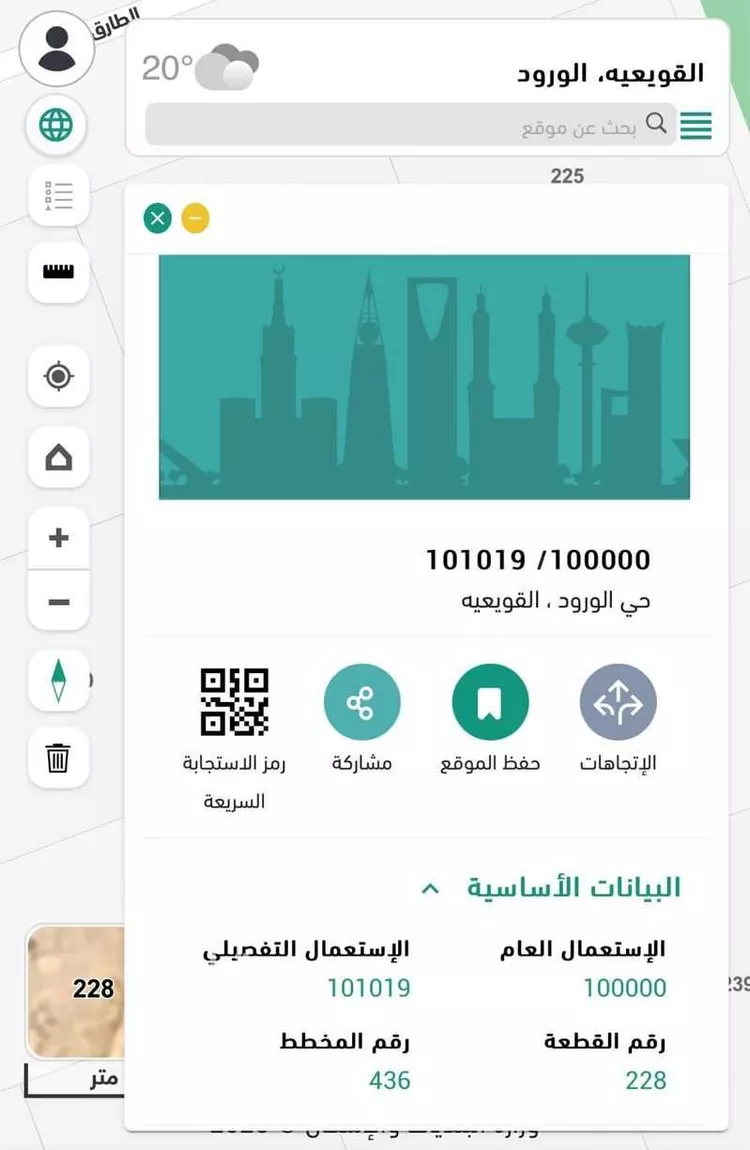This screenshot has width=750, height=1150.
Task: Click the trash delete tool
Action: [x=57, y=758]
